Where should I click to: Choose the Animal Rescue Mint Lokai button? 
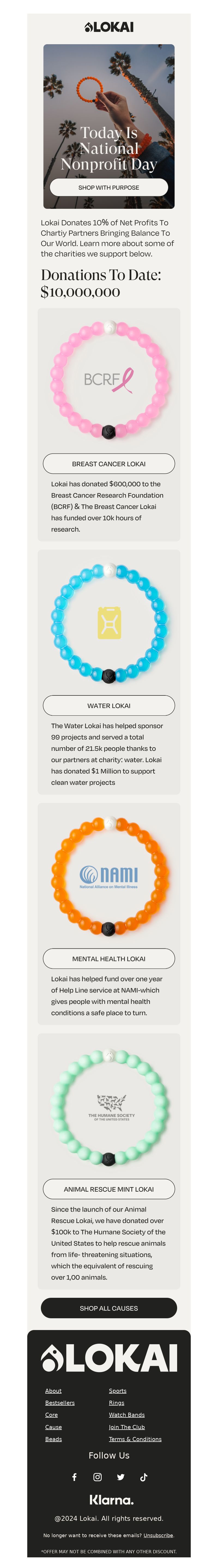[x=109, y=1189]
